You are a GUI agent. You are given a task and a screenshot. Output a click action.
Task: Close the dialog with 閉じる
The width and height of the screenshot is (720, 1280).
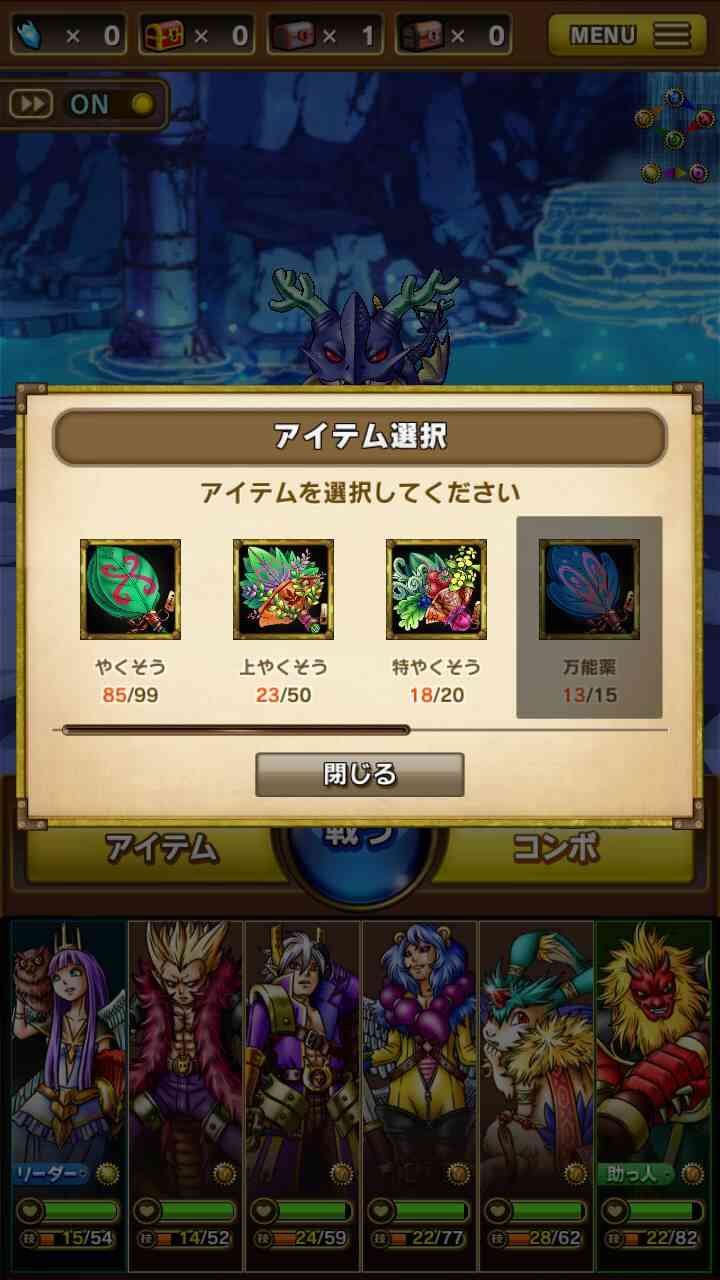[360, 774]
